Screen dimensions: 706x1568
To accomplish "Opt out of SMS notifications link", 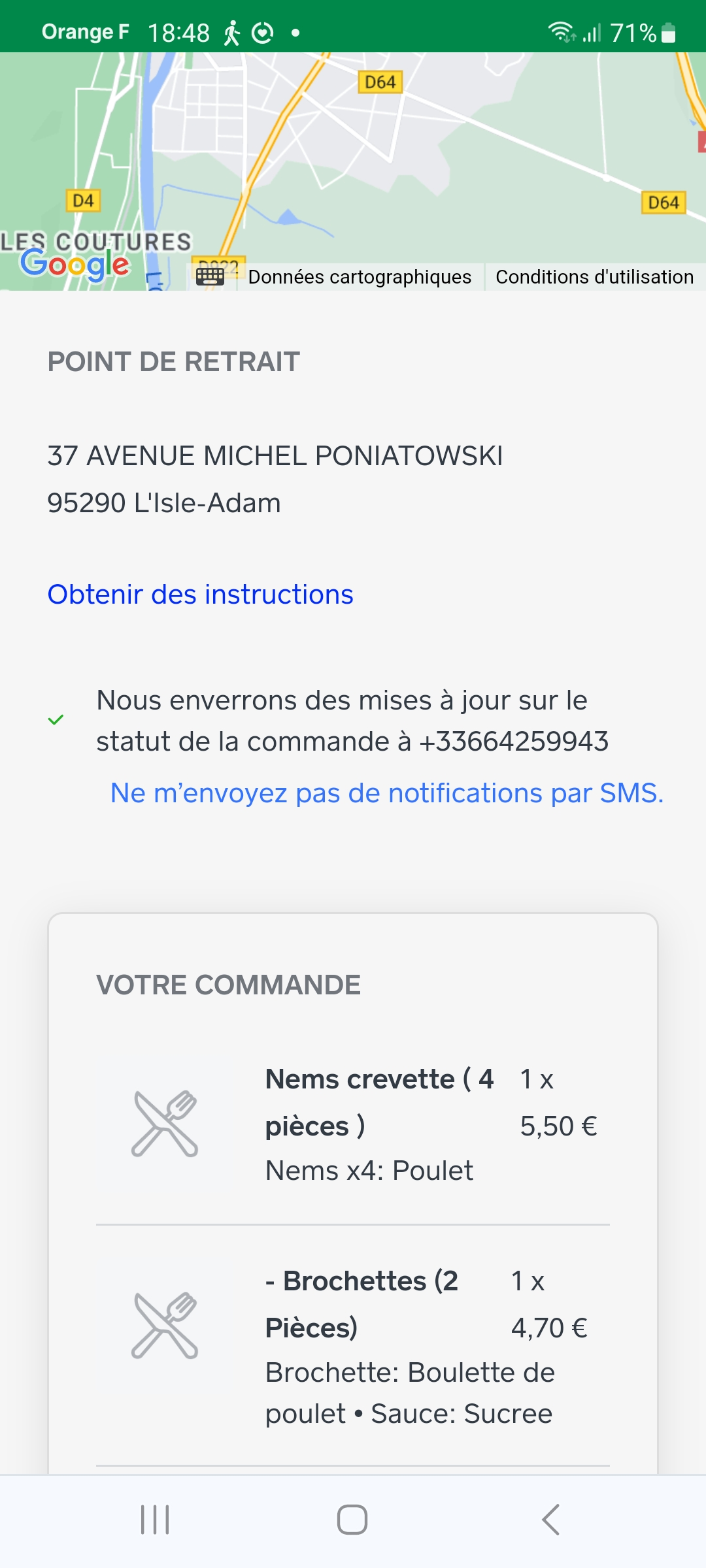I will [386, 793].
